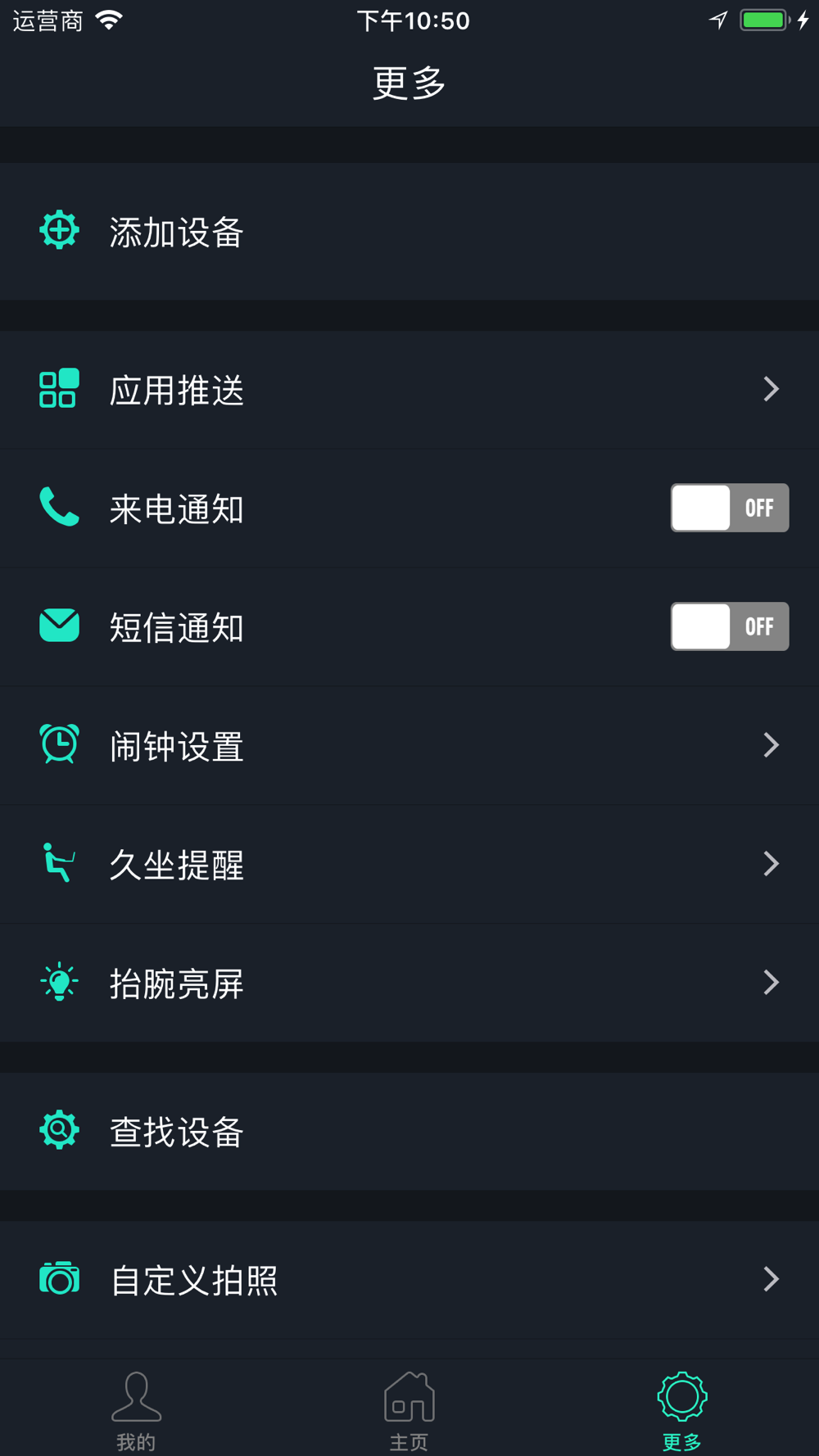Open the 添加设备 row
This screenshot has width=819, height=1456.
409,232
